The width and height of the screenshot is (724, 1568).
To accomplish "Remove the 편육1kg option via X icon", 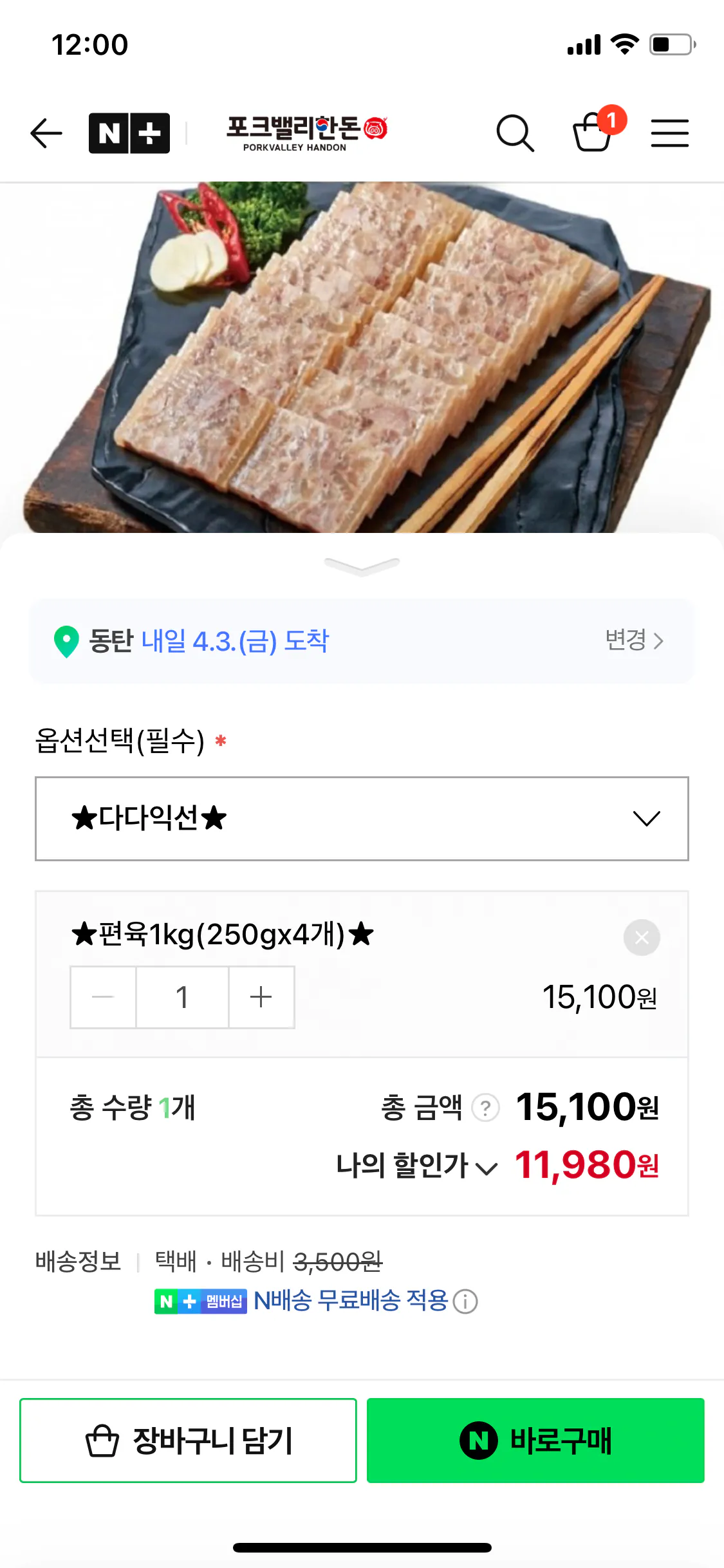I will (x=641, y=937).
